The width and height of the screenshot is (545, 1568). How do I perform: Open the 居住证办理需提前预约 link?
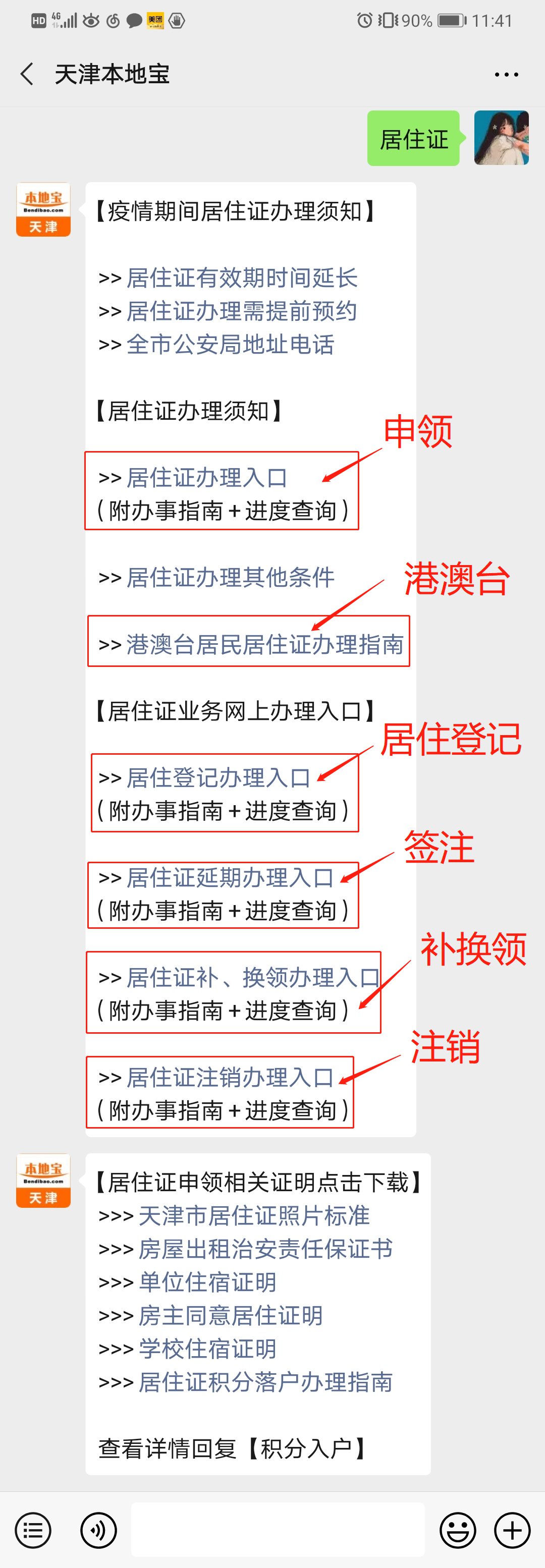241,312
